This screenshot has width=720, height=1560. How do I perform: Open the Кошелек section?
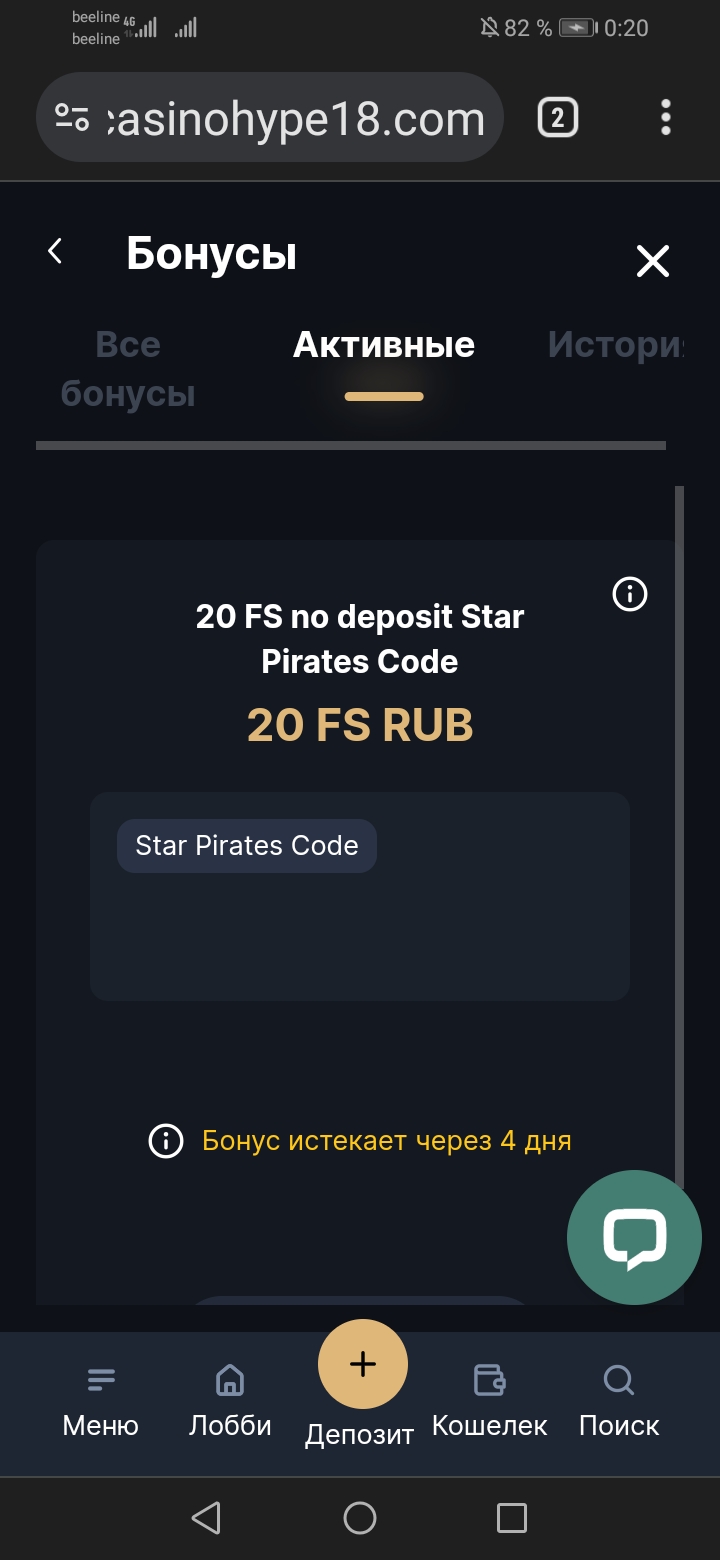tap(489, 1402)
